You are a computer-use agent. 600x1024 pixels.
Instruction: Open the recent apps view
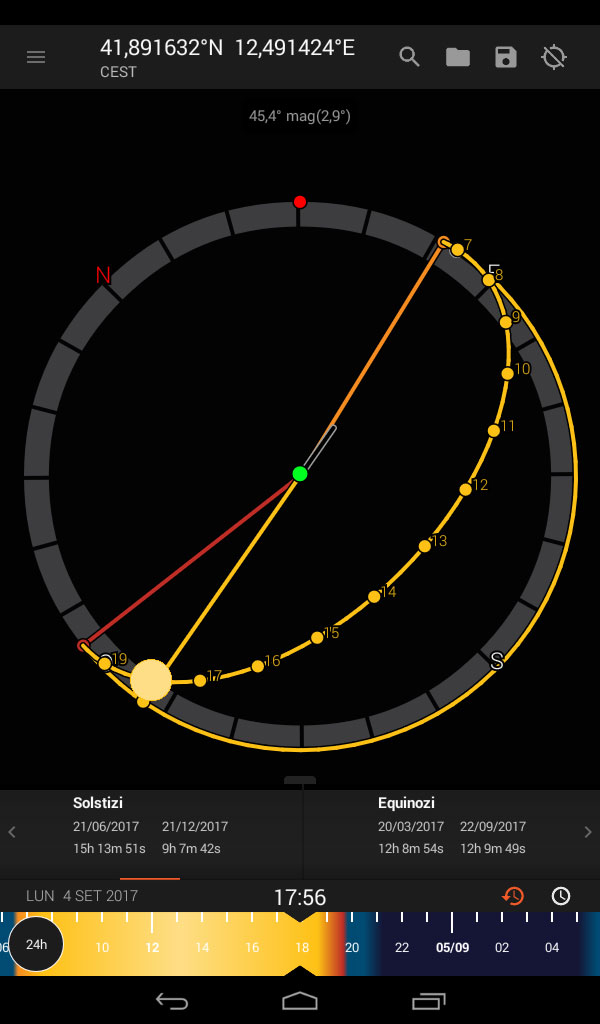coord(428,1000)
